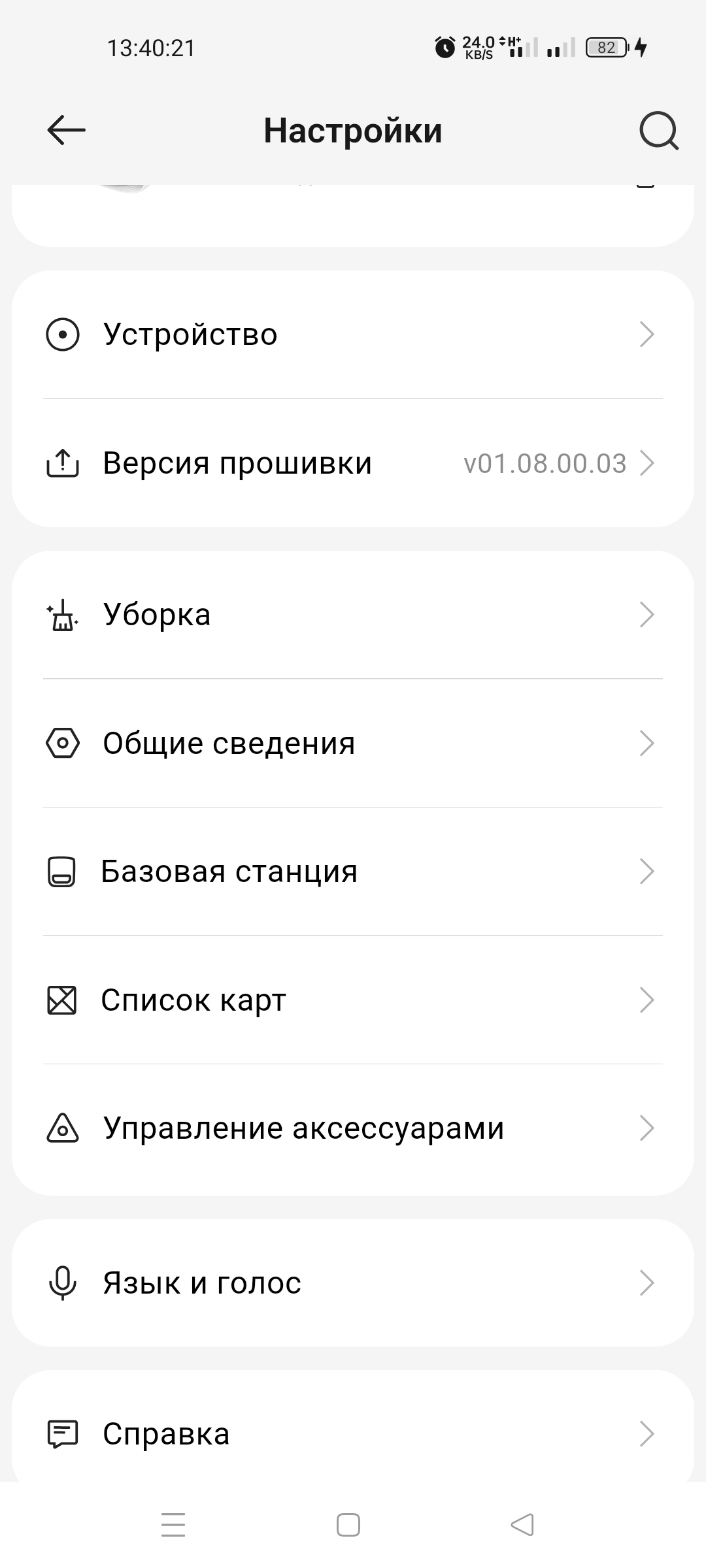Tap the system home button
Image resolution: width=706 pixels, height=1568 pixels.
(348, 1526)
